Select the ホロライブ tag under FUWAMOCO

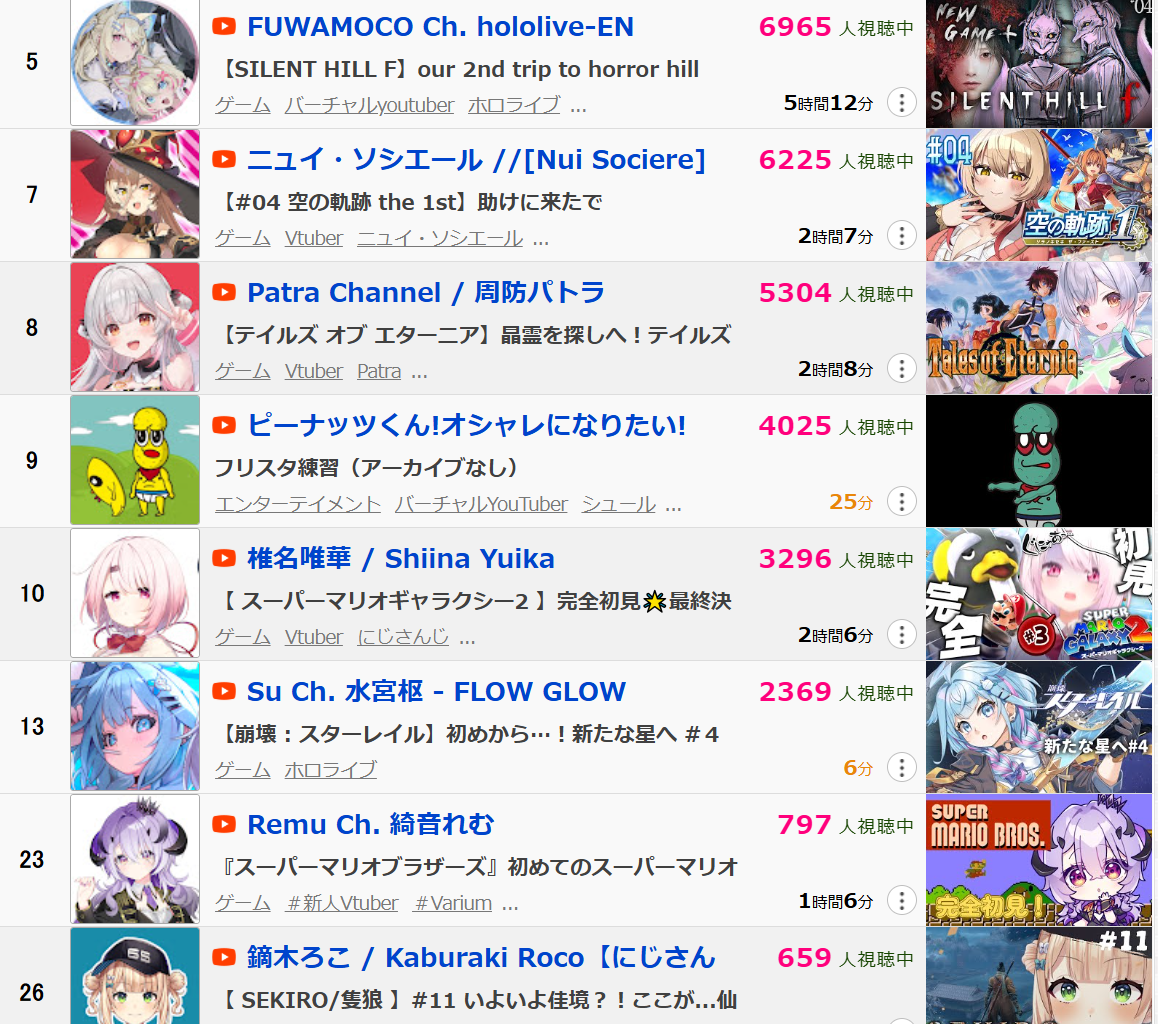pos(513,105)
